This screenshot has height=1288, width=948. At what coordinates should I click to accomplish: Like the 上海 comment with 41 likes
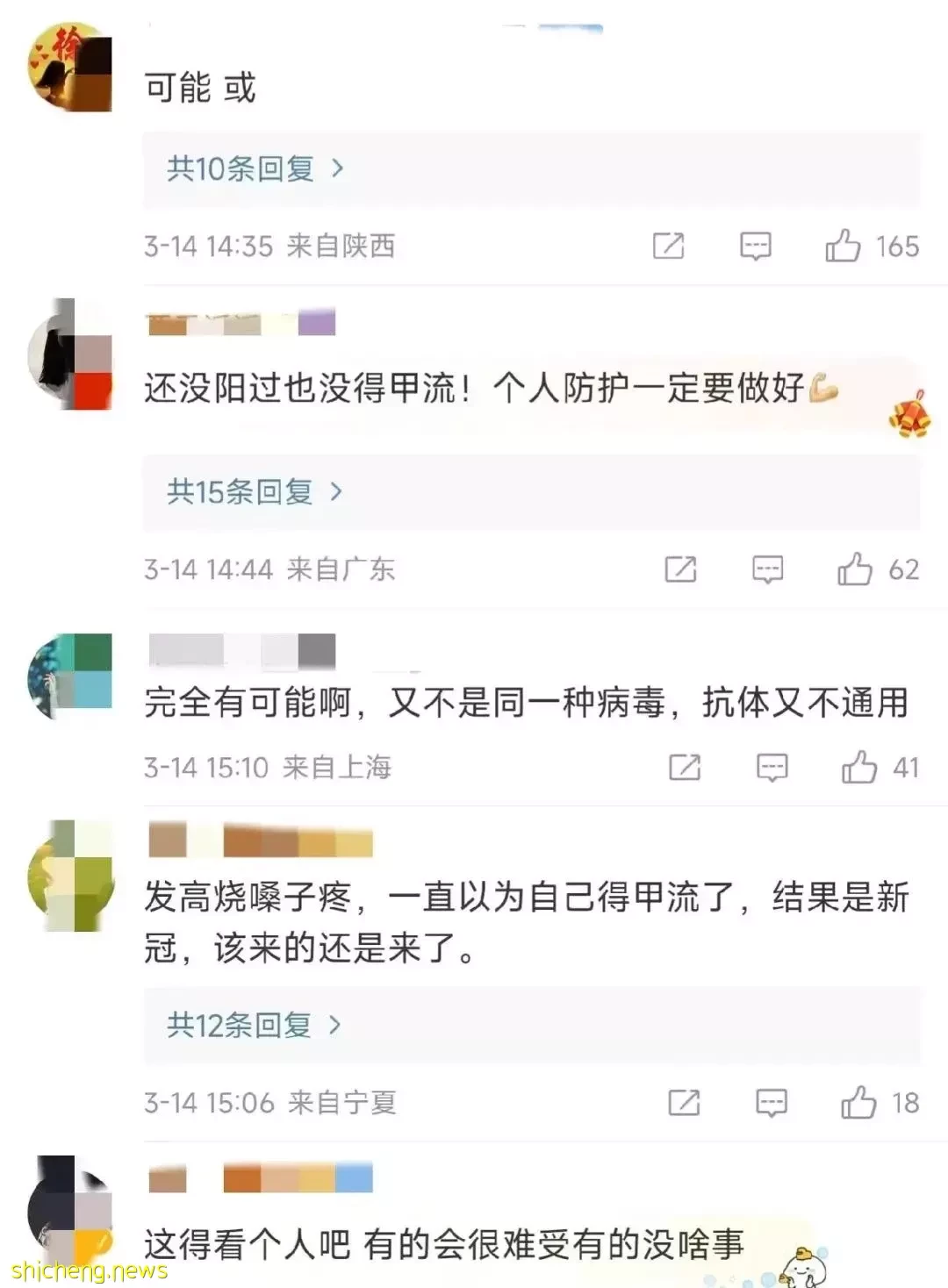pos(858,768)
